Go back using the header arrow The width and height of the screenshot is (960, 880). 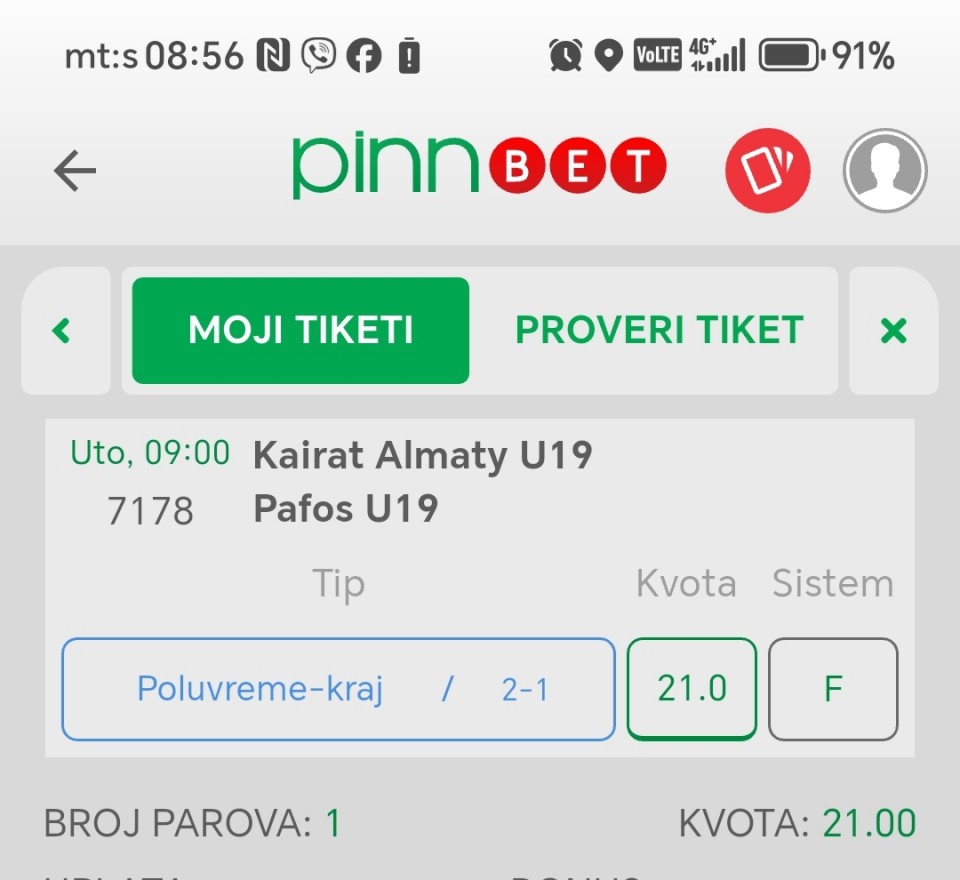(75, 171)
